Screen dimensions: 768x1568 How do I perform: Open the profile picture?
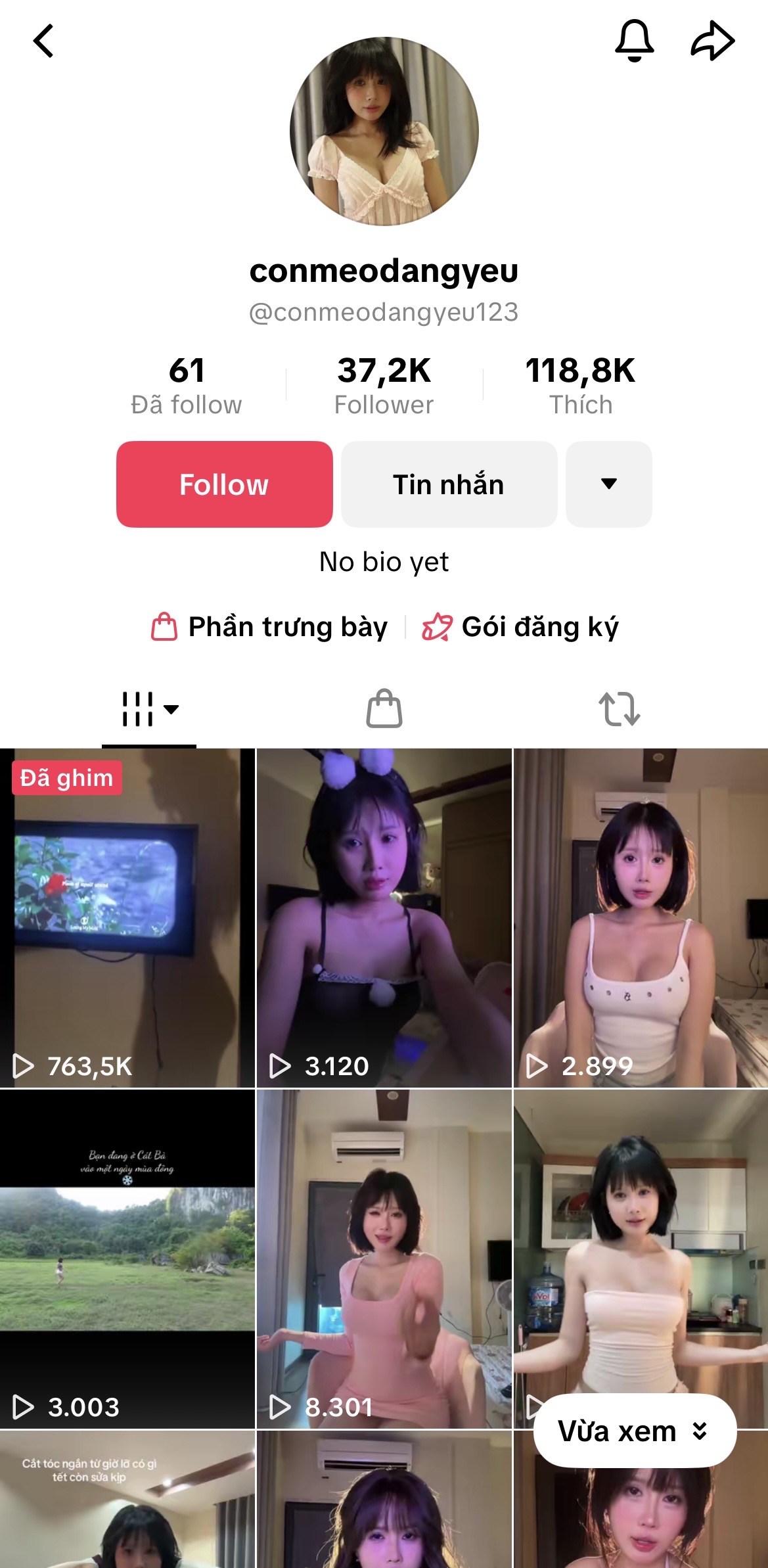pyautogui.click(x=384, y=131)
